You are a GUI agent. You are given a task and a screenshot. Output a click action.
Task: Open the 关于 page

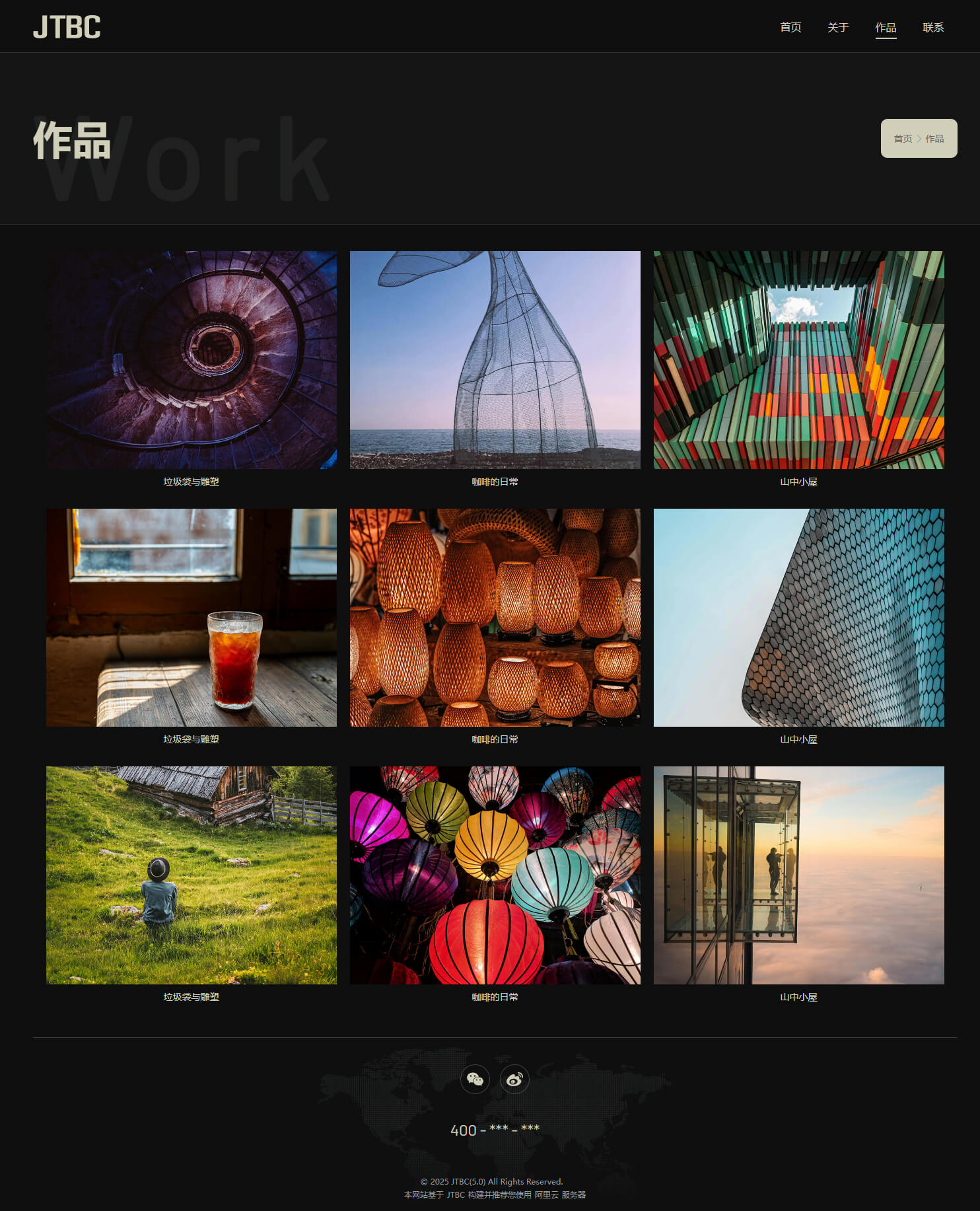click(x=837, y=27)
